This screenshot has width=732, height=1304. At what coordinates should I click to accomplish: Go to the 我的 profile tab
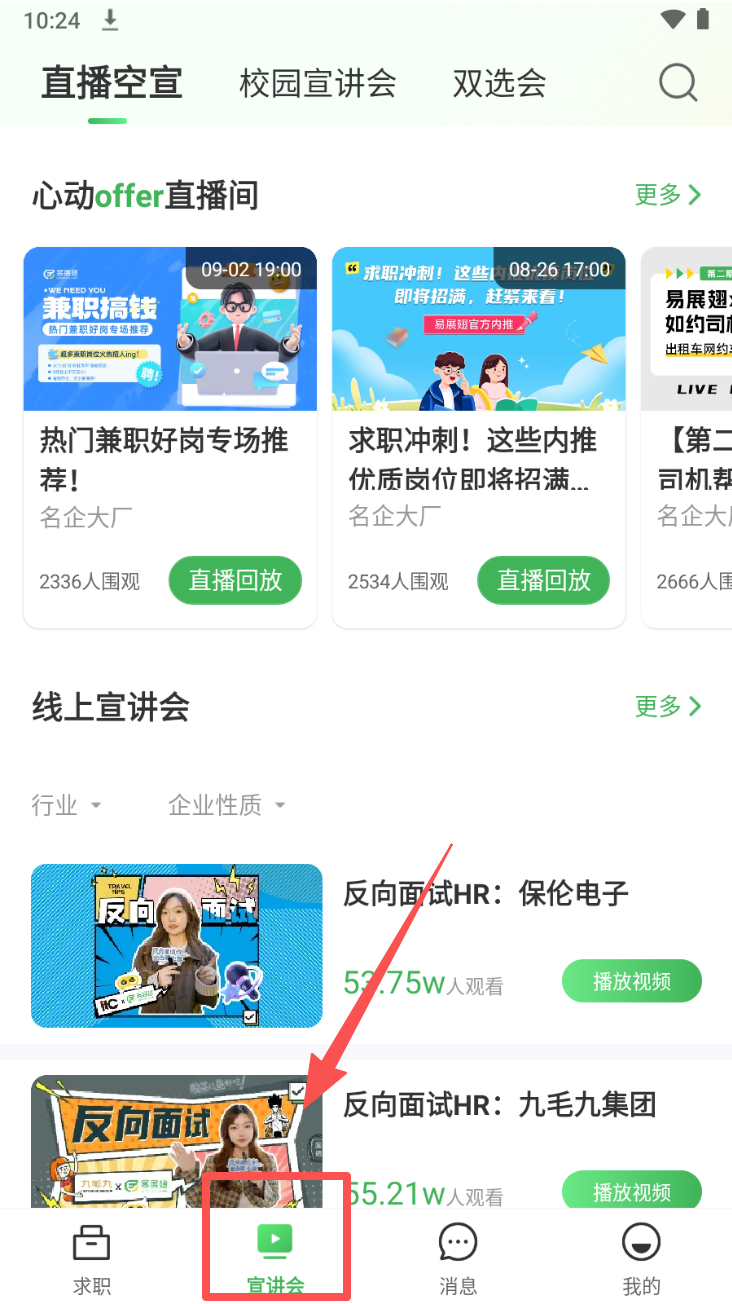point(641,1260)
